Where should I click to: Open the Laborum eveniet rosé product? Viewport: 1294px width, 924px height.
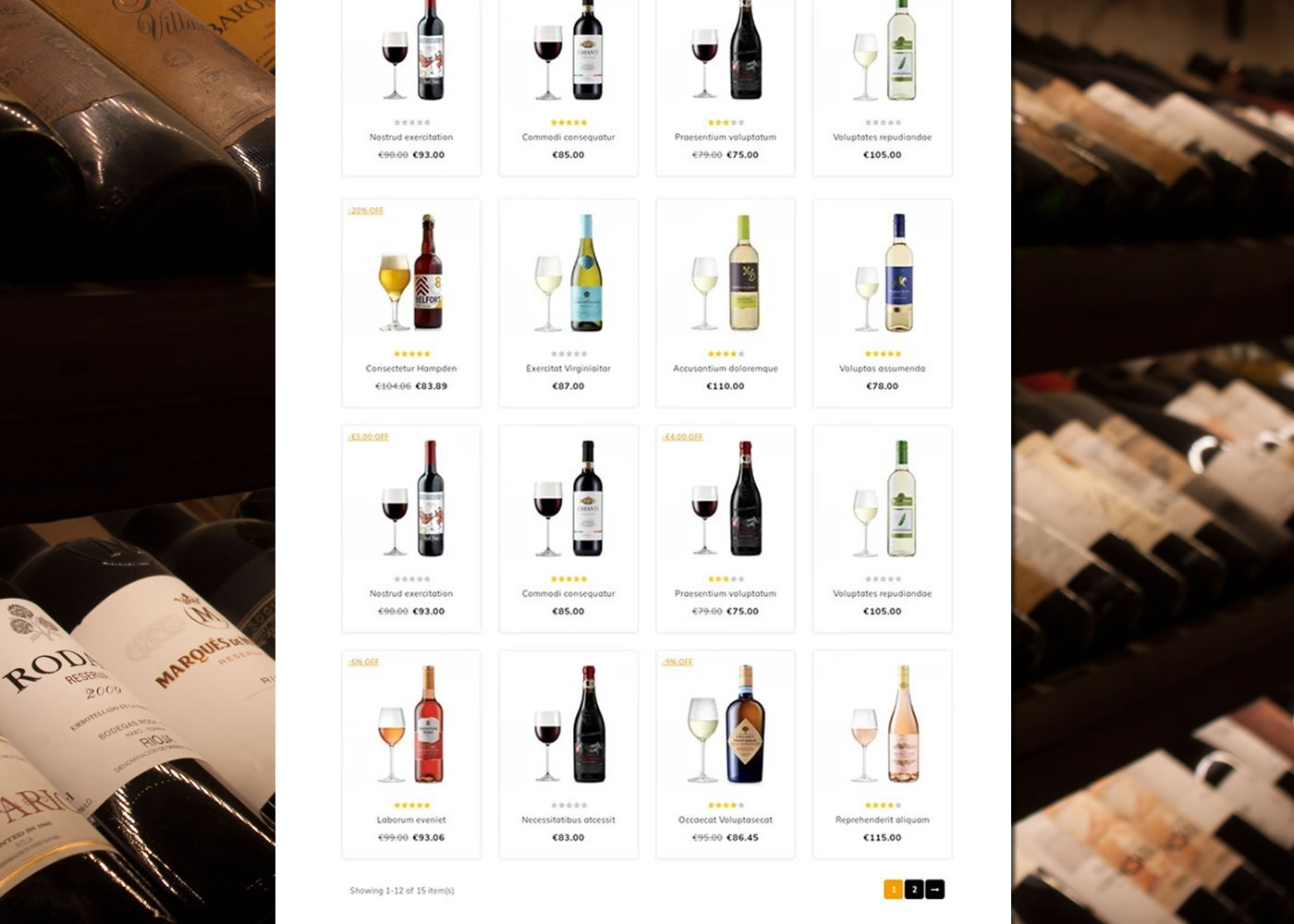410,820
